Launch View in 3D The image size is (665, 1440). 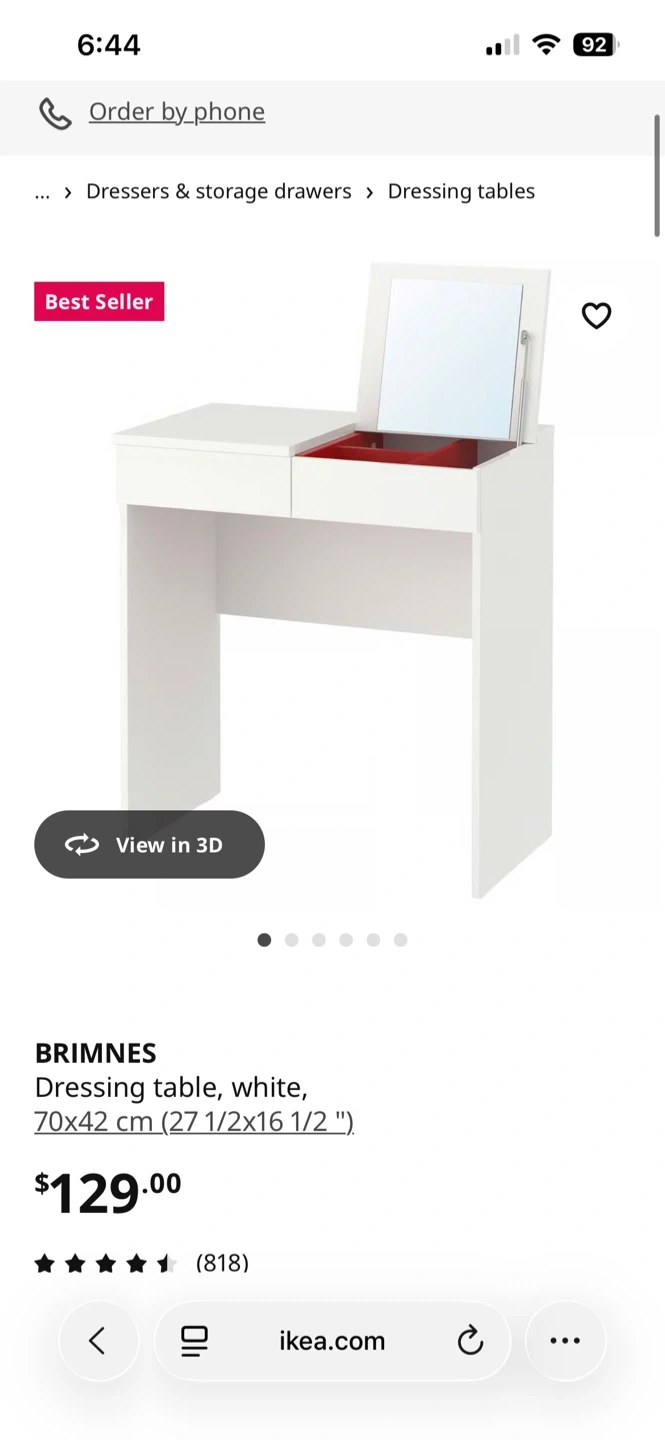tap(149, 845)
